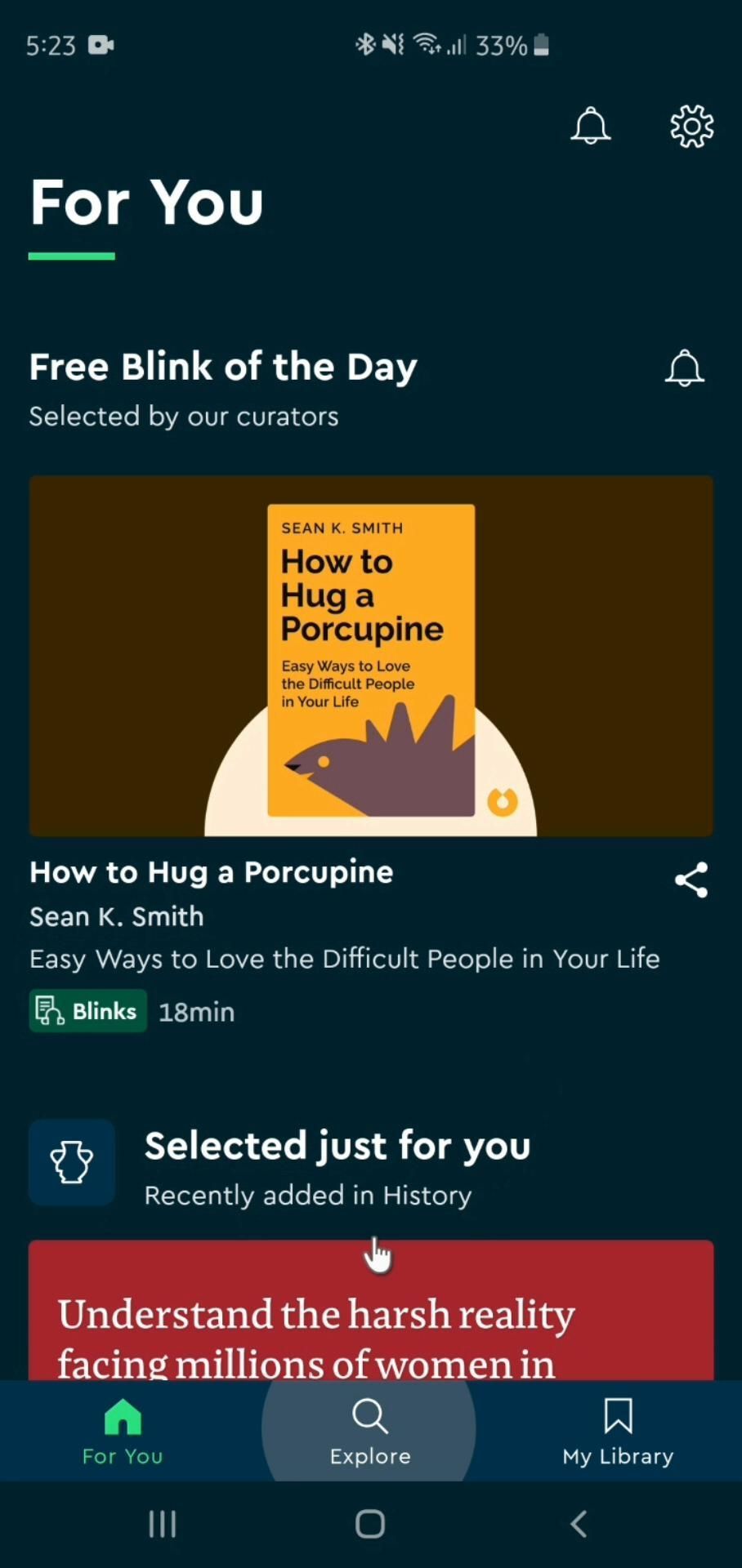Go to the My Library tab
Image resolution: width=742 pixels, height=1568 pixels.
pos(618,1431)
